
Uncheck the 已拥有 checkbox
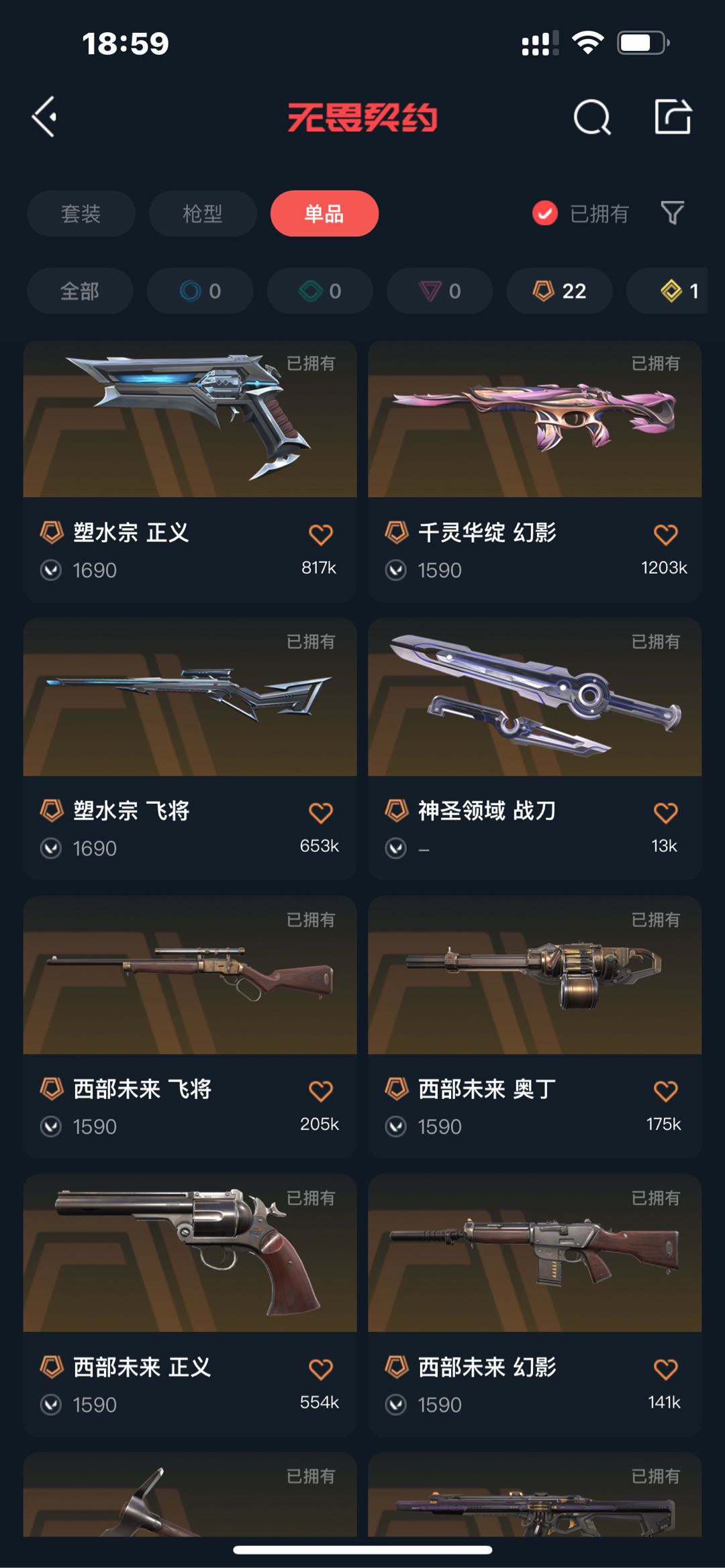545,213
